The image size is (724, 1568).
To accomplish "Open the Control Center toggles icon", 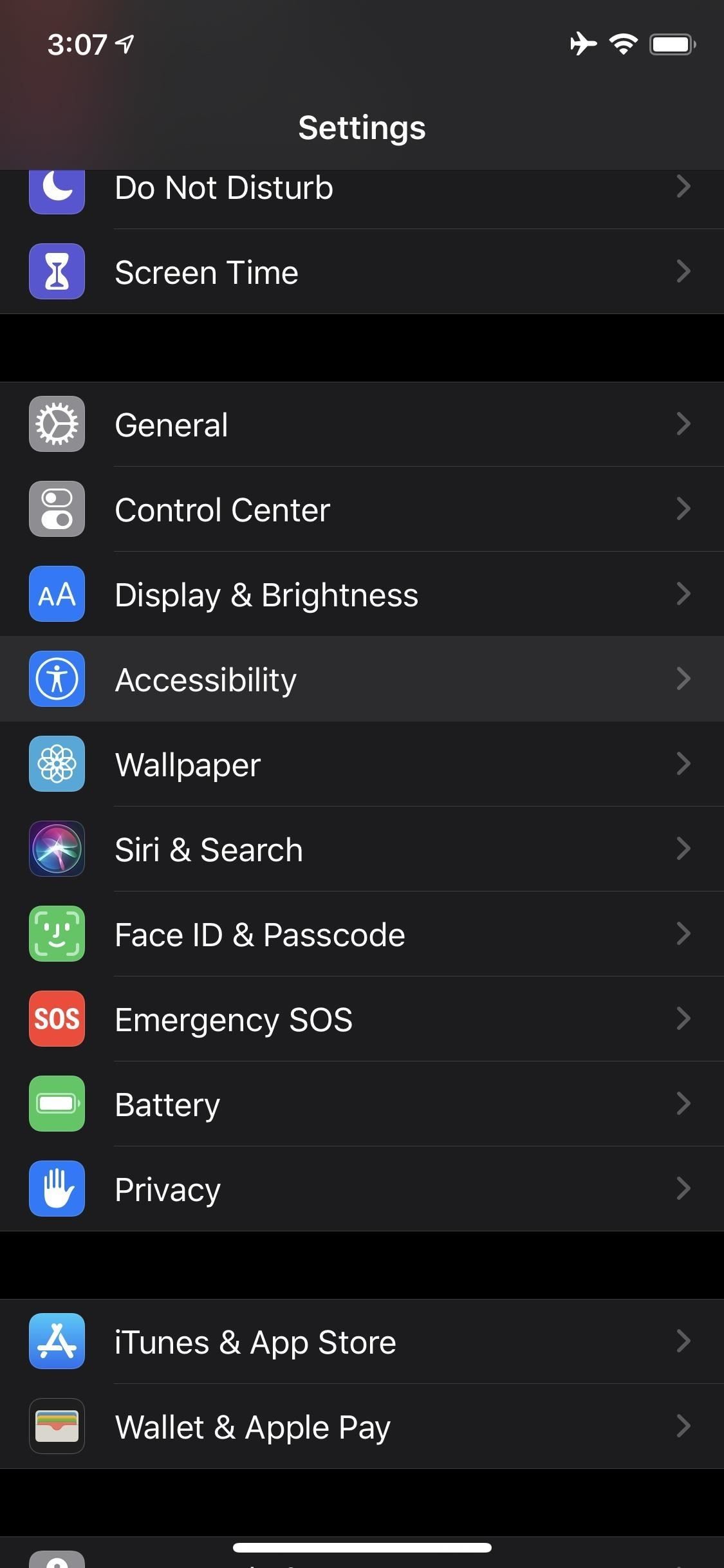I will [57, 509].
